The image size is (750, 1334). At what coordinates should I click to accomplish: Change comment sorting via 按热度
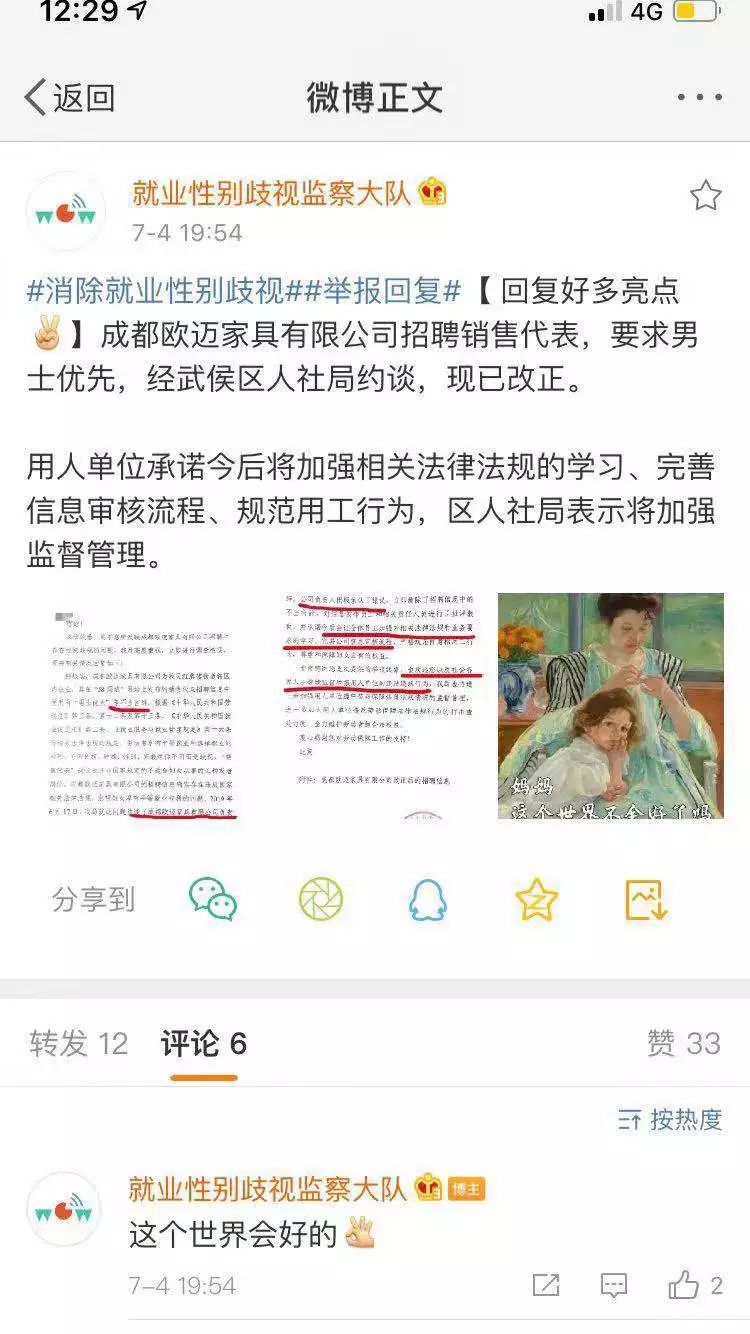670,1120
